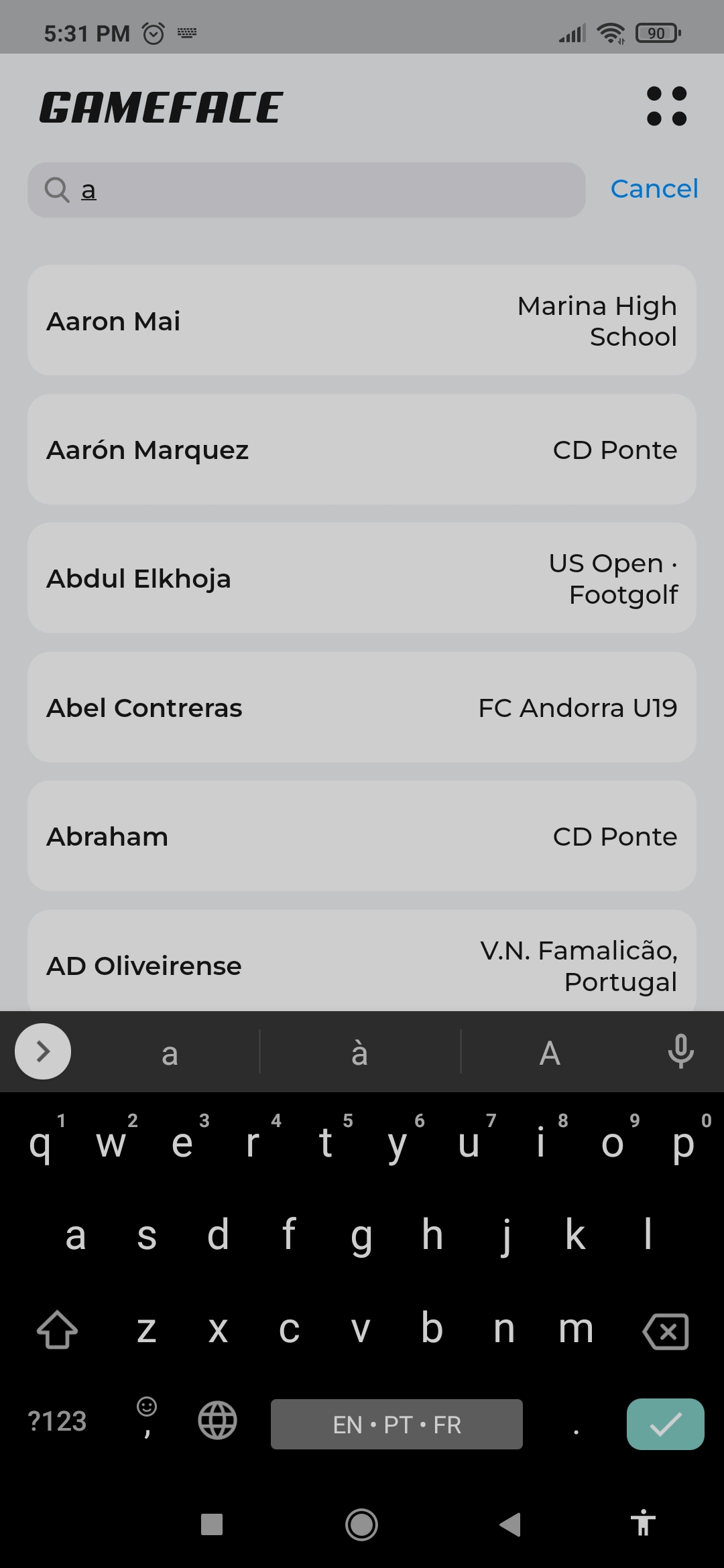This screenshot has height=1568, width=724.
Task: Cancel the search
Action: pyautogui.click(x=654, y=189)
